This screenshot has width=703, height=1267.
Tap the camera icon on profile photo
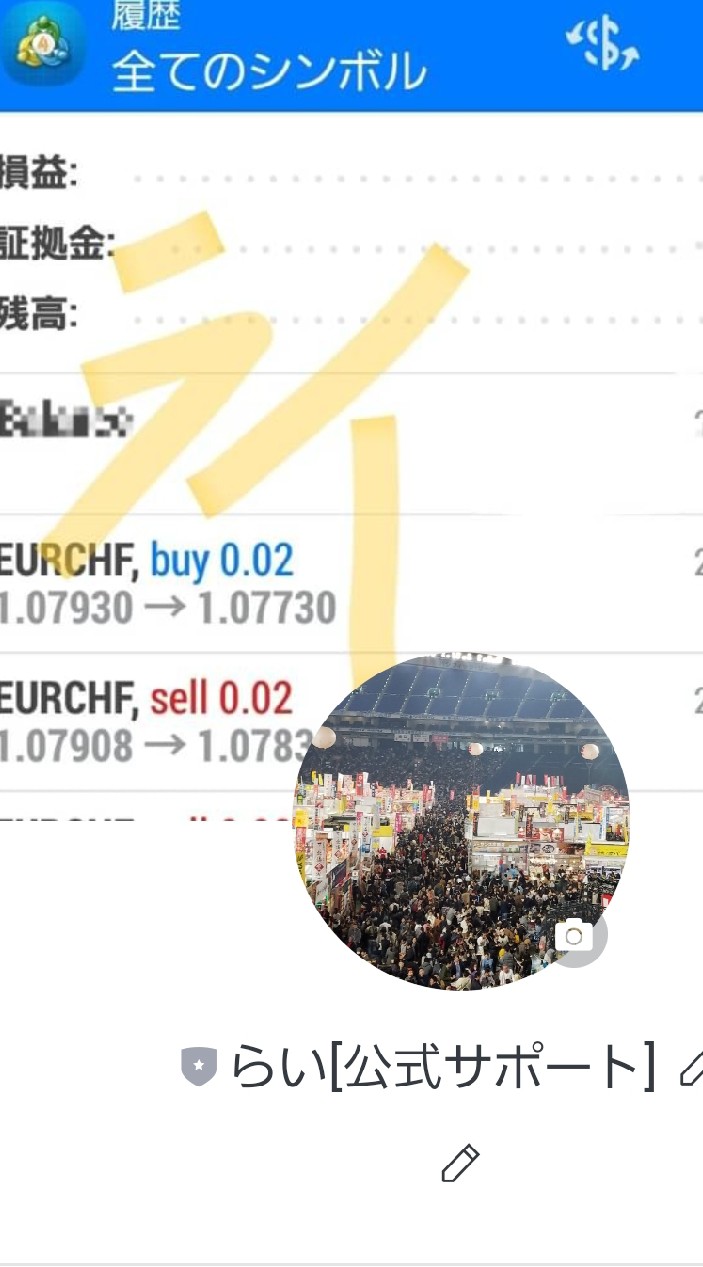pos(575,936)
